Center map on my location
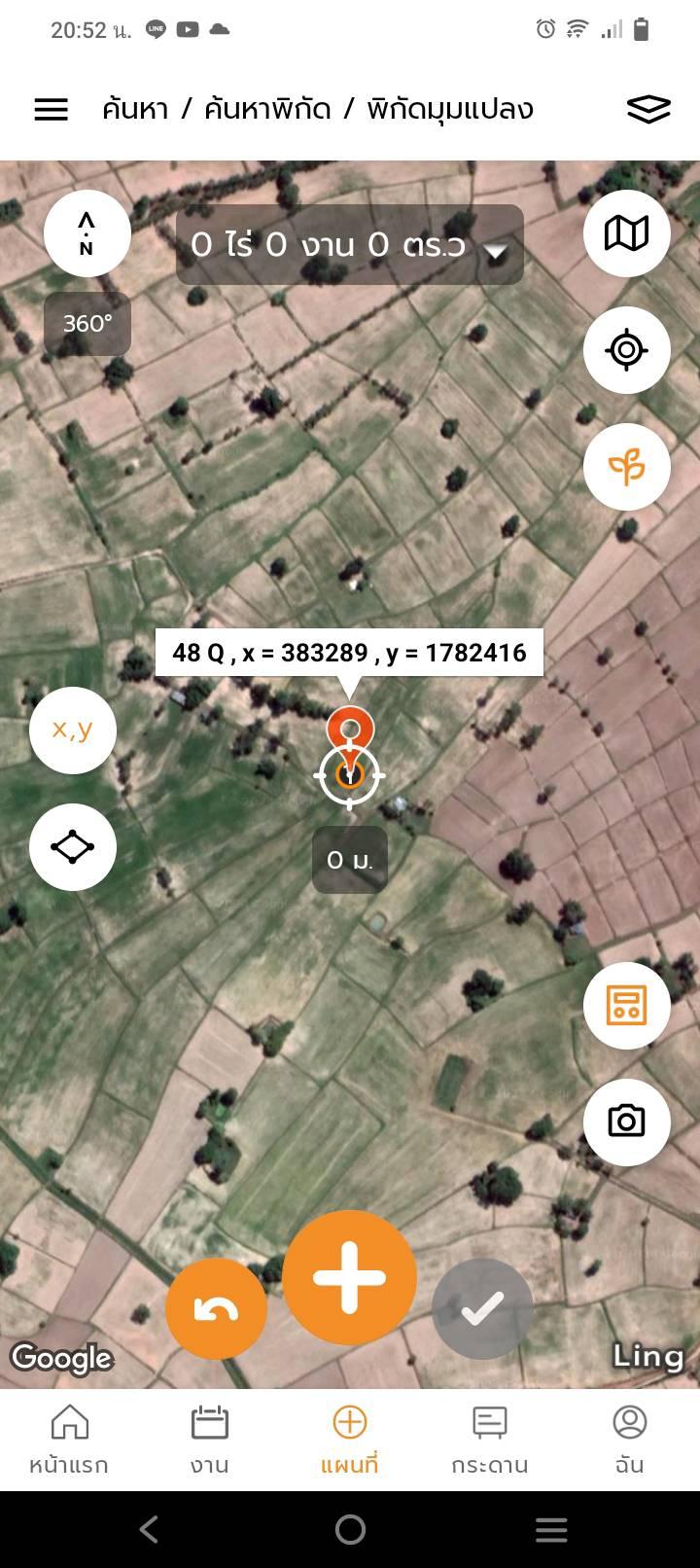 pos(626,350)
